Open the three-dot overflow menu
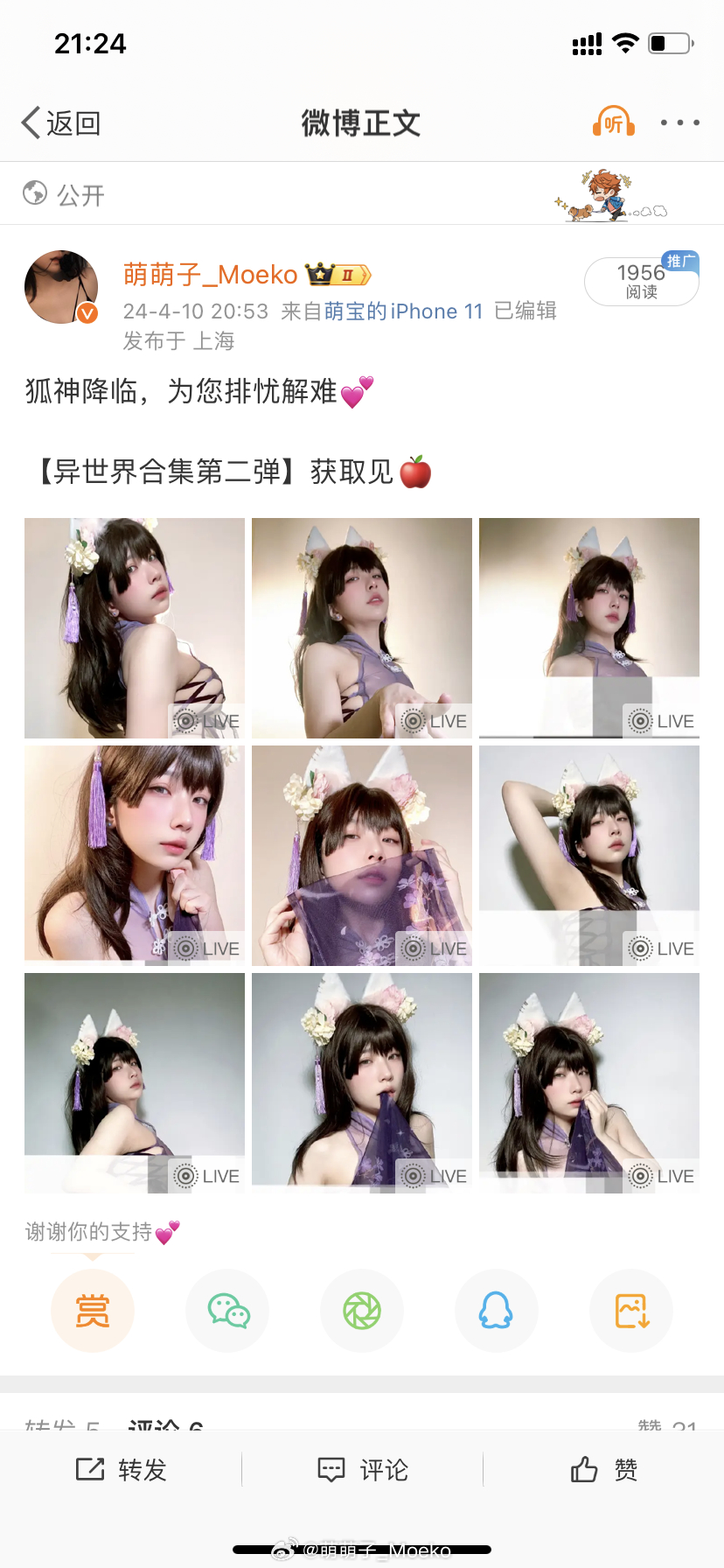This screenshot has height=1568, width=724. pos(679,123)
